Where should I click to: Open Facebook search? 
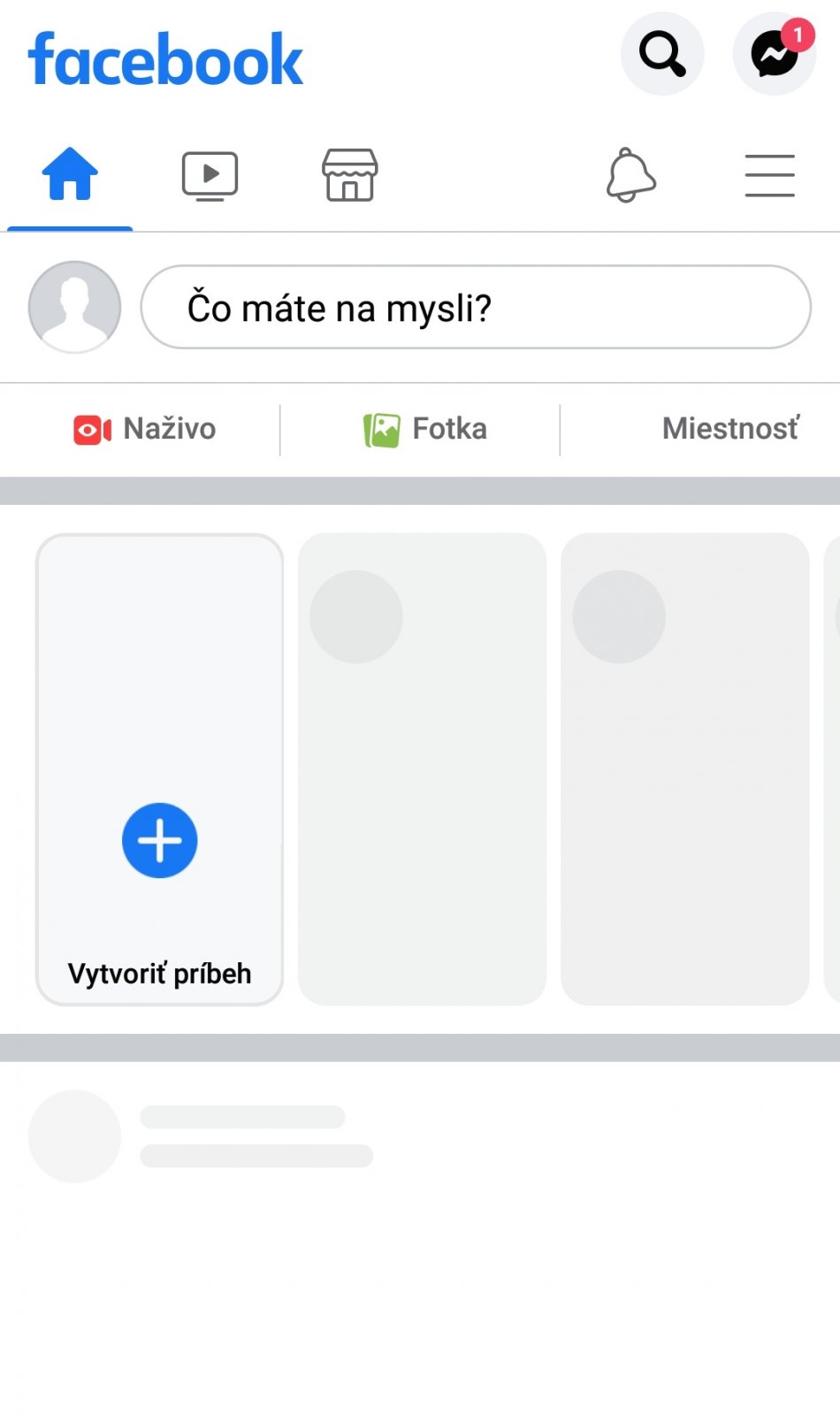click(x=662, y=54)
